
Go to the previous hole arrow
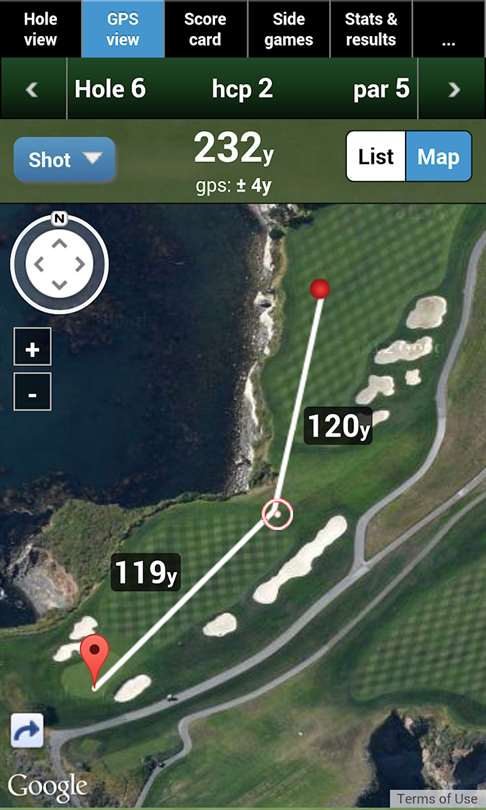(x=33, y=89)
